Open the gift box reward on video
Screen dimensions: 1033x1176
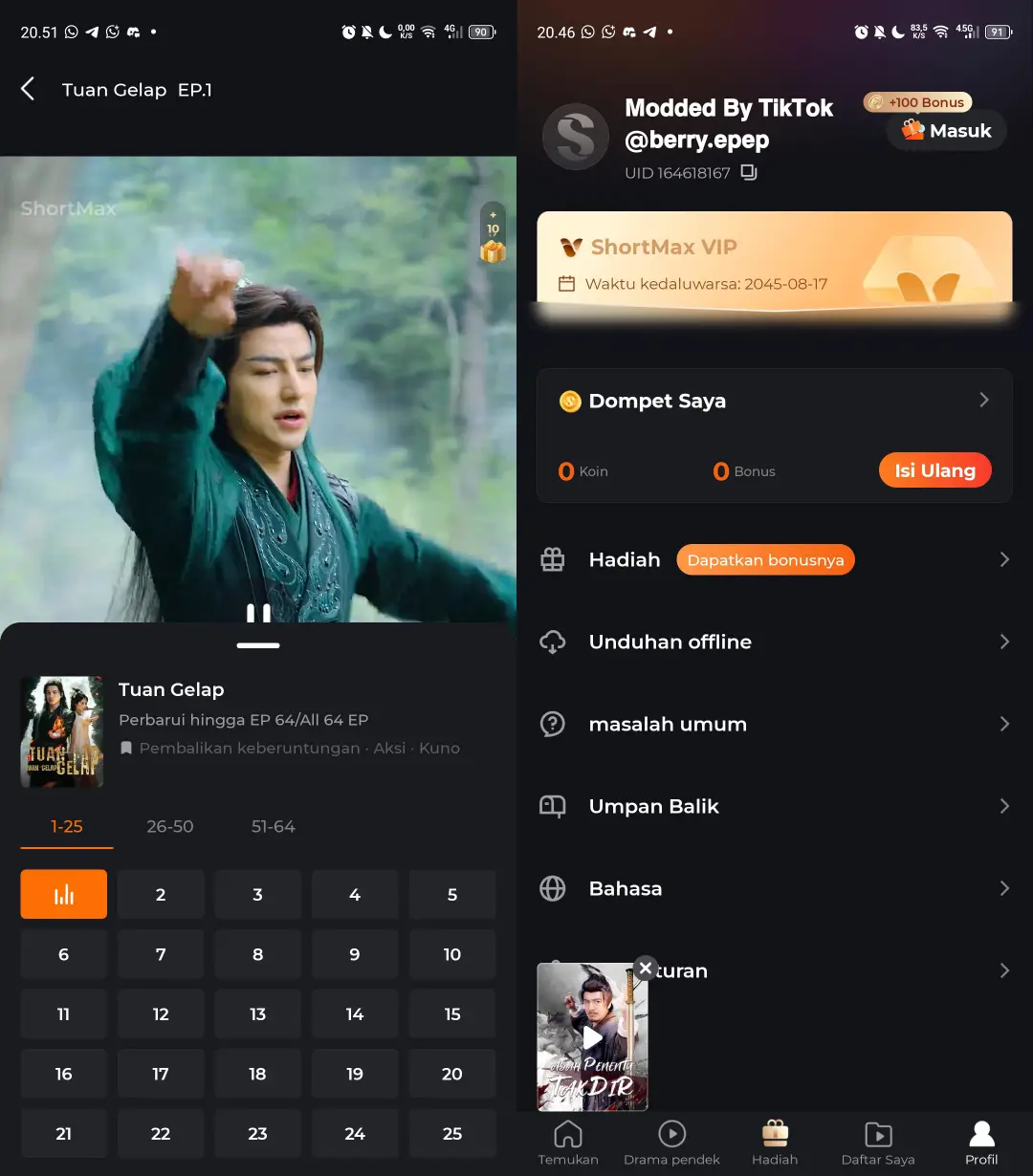(493, 250)
